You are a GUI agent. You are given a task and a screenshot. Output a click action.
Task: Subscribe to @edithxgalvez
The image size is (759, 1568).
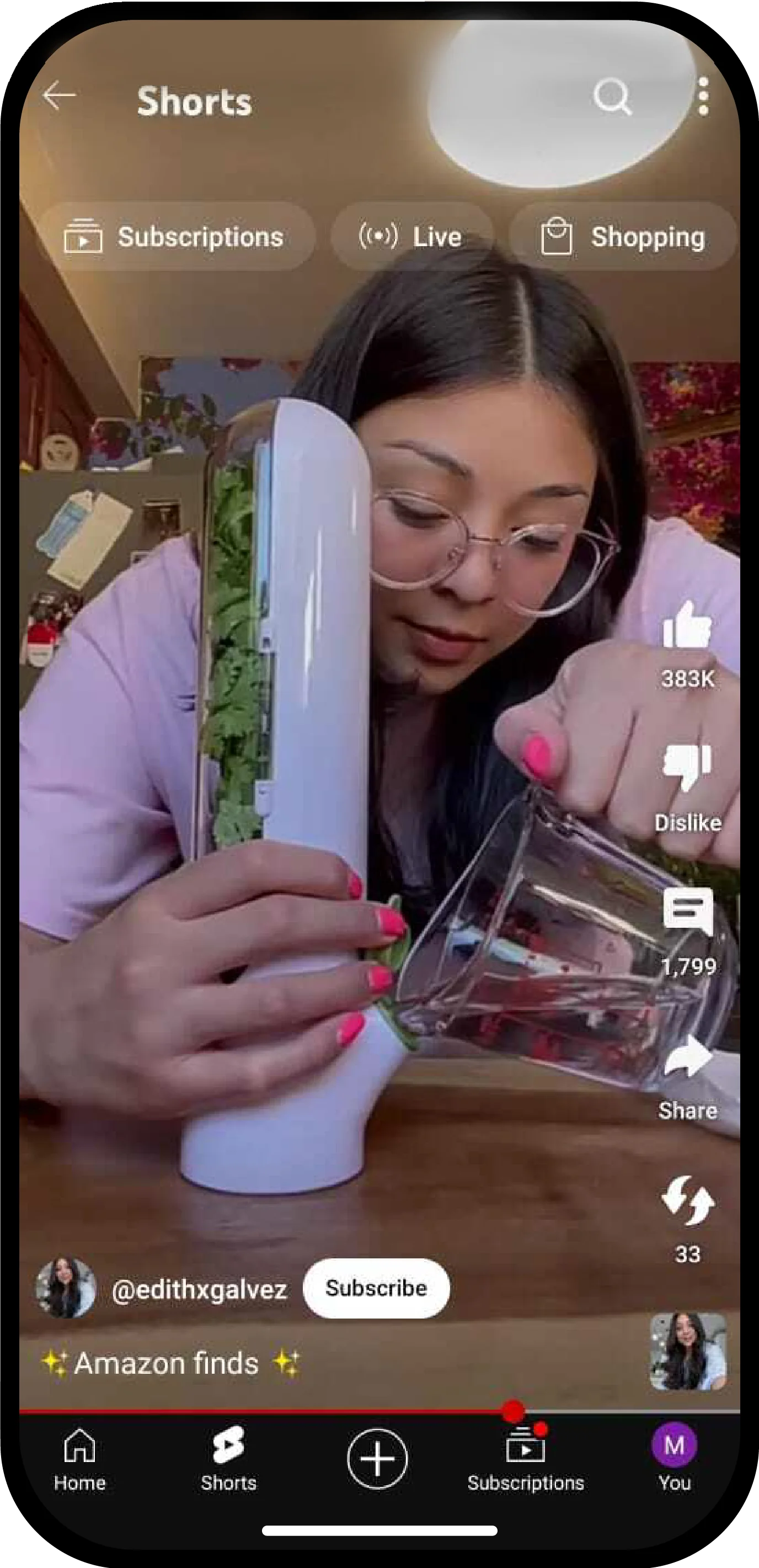376,1288
